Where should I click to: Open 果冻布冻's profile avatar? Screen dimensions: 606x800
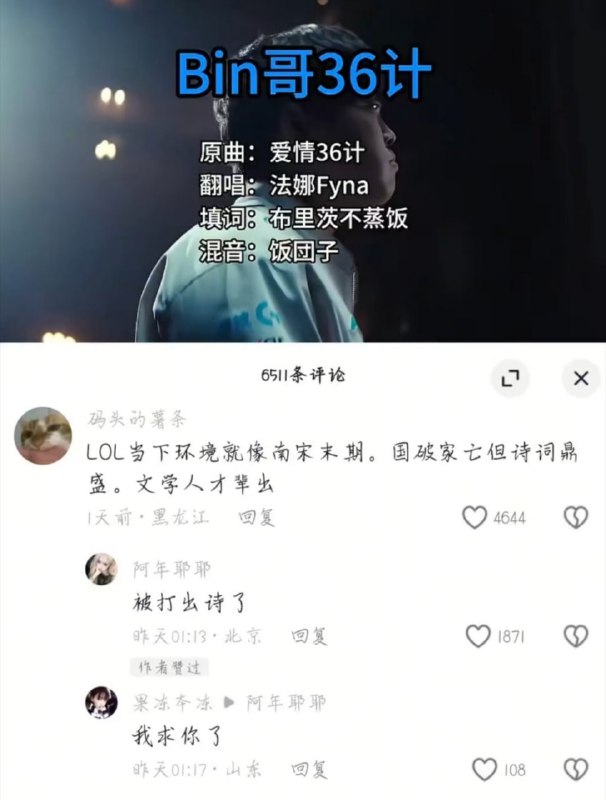coord(101,702)
